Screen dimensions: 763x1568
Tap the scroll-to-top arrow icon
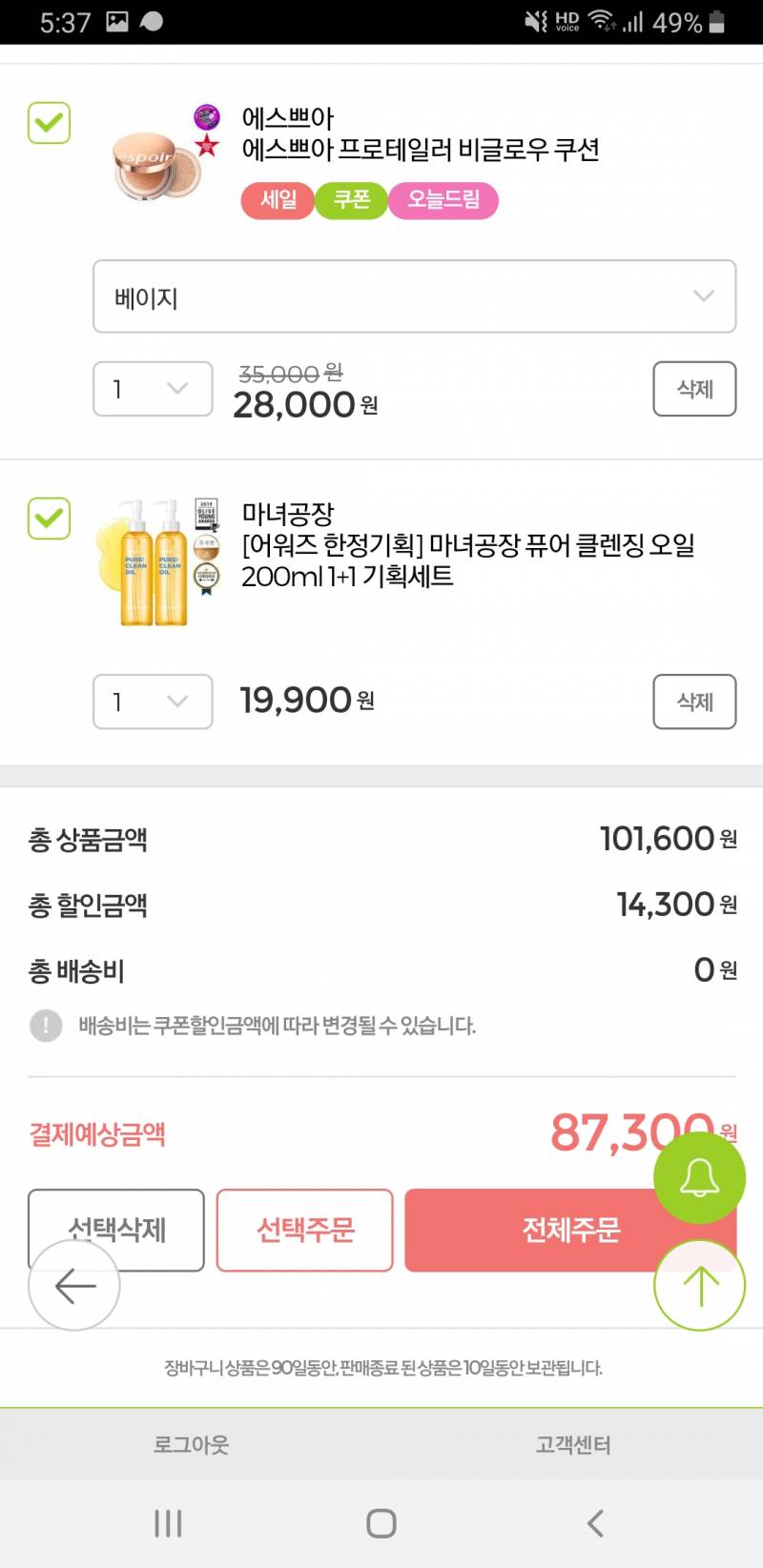tap(699, 1285)
